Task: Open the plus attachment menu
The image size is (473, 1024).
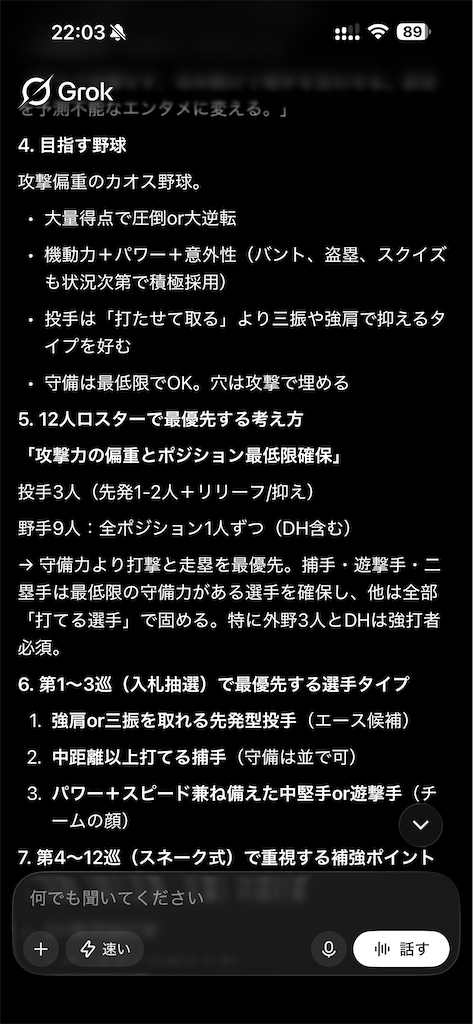Action: click(41, 949)
